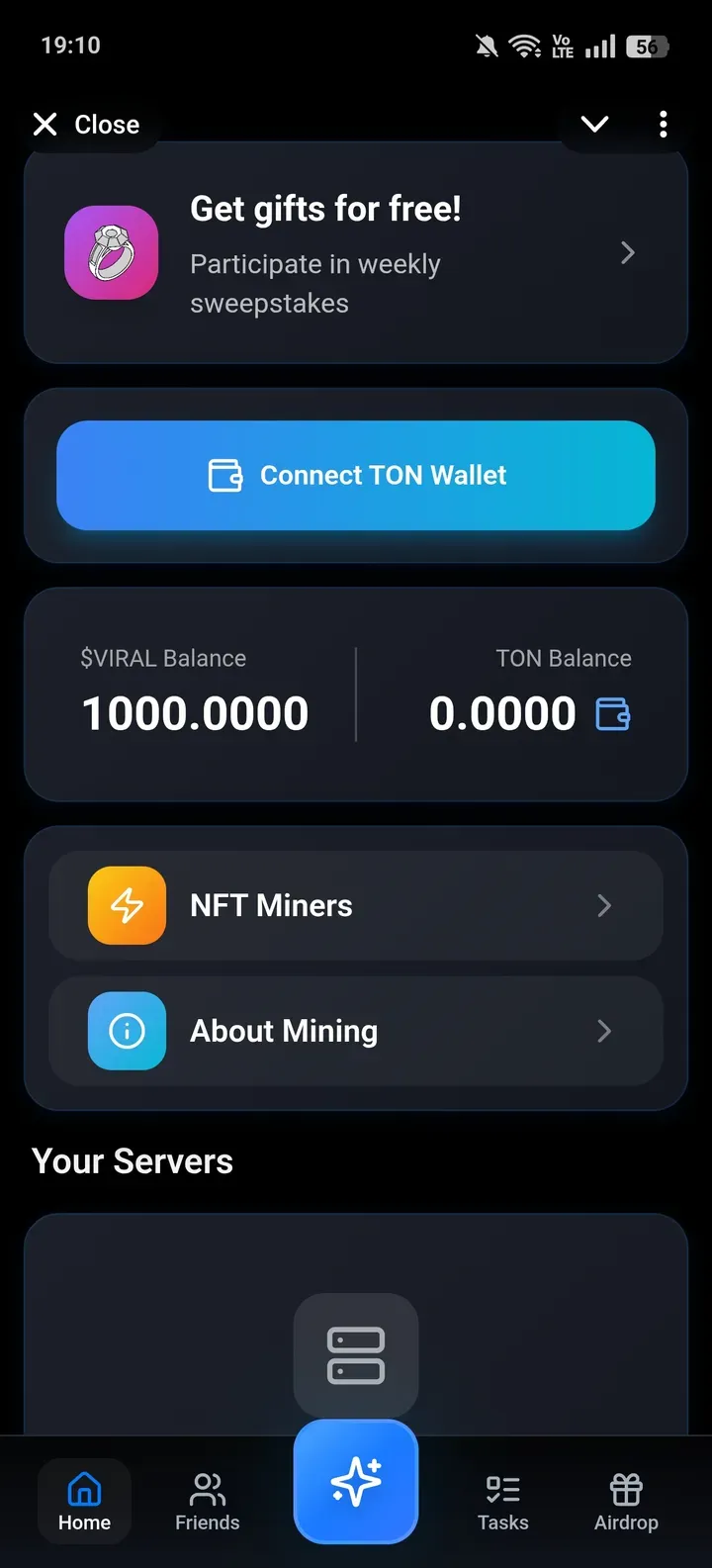
Task: Collapse the app with the down chevron
Action: (x=594, y=125)
